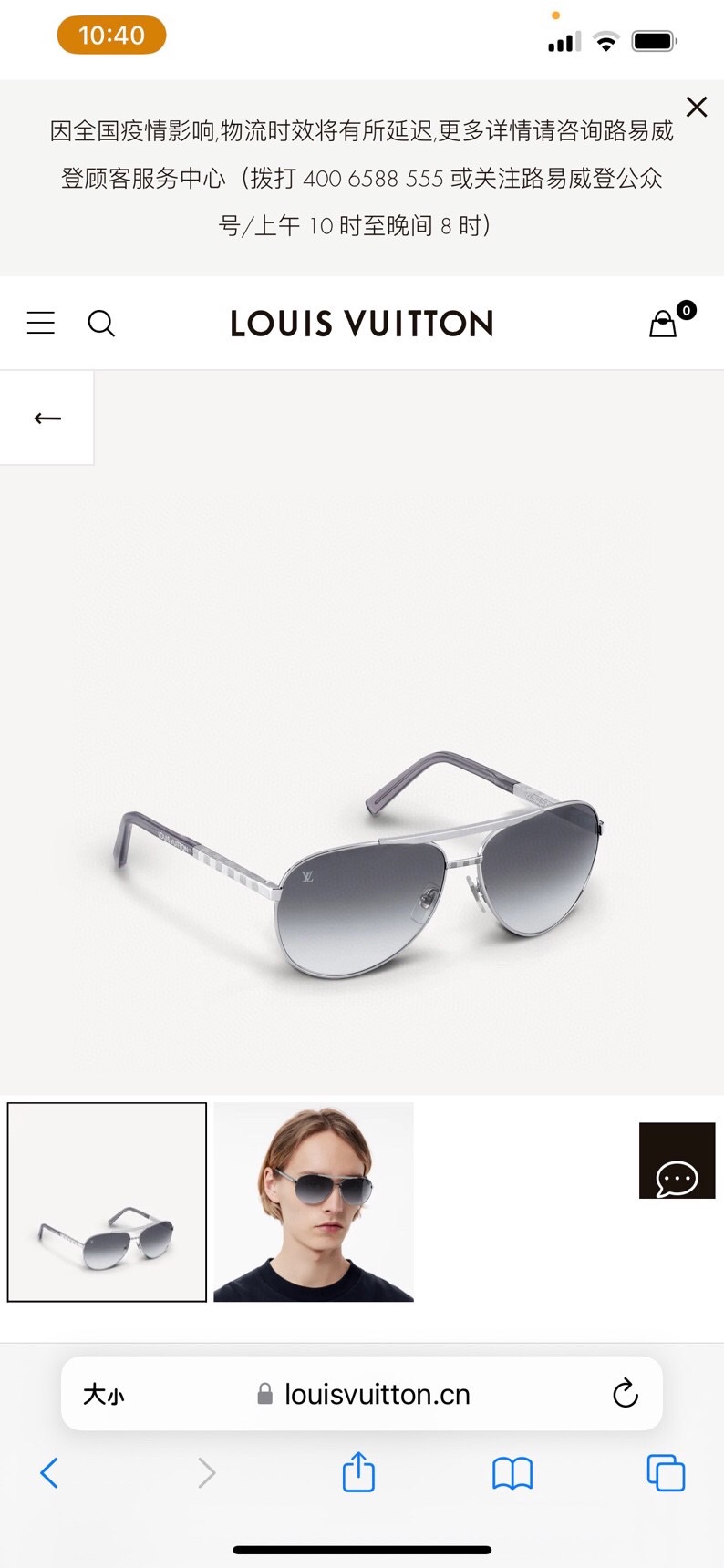Screen dimensions: 724x1568
Task: Go back in Safari history
Action: click(x=50, y=1472)
